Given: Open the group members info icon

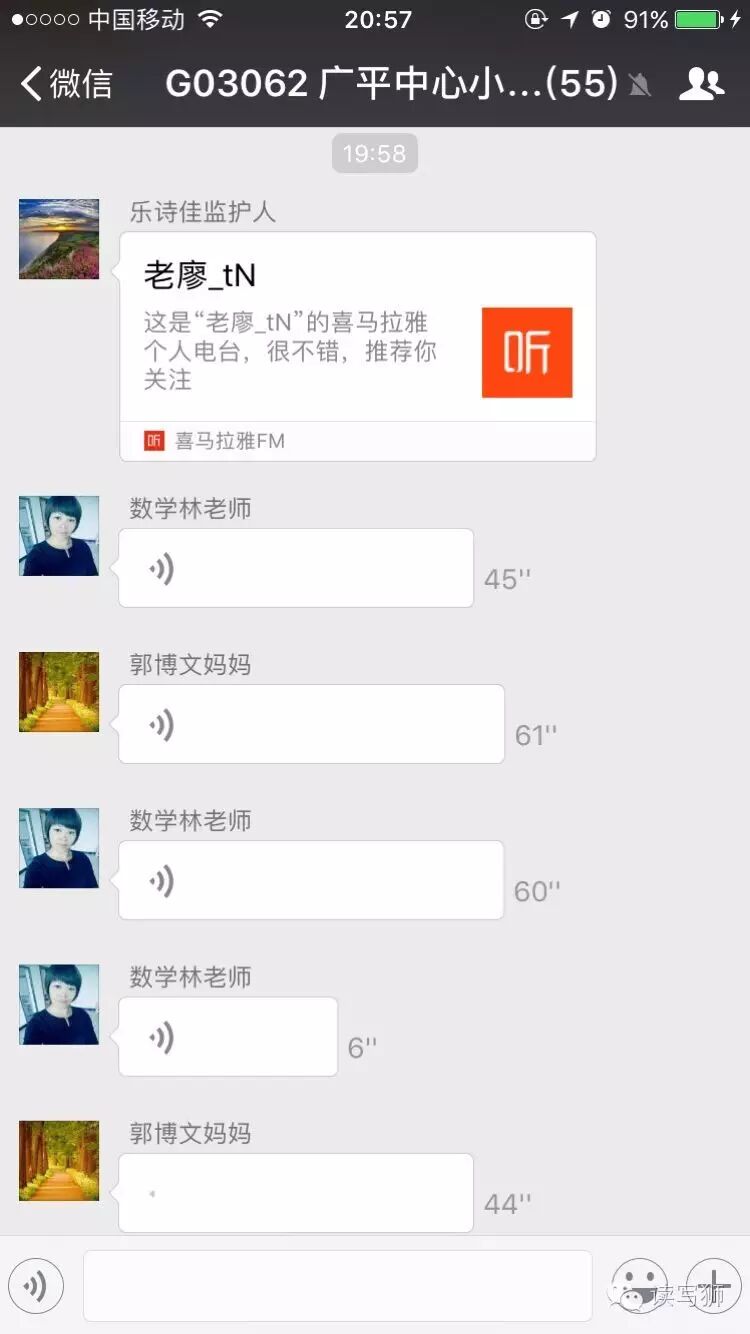Looking at the screenshot, I should point(701,84).
